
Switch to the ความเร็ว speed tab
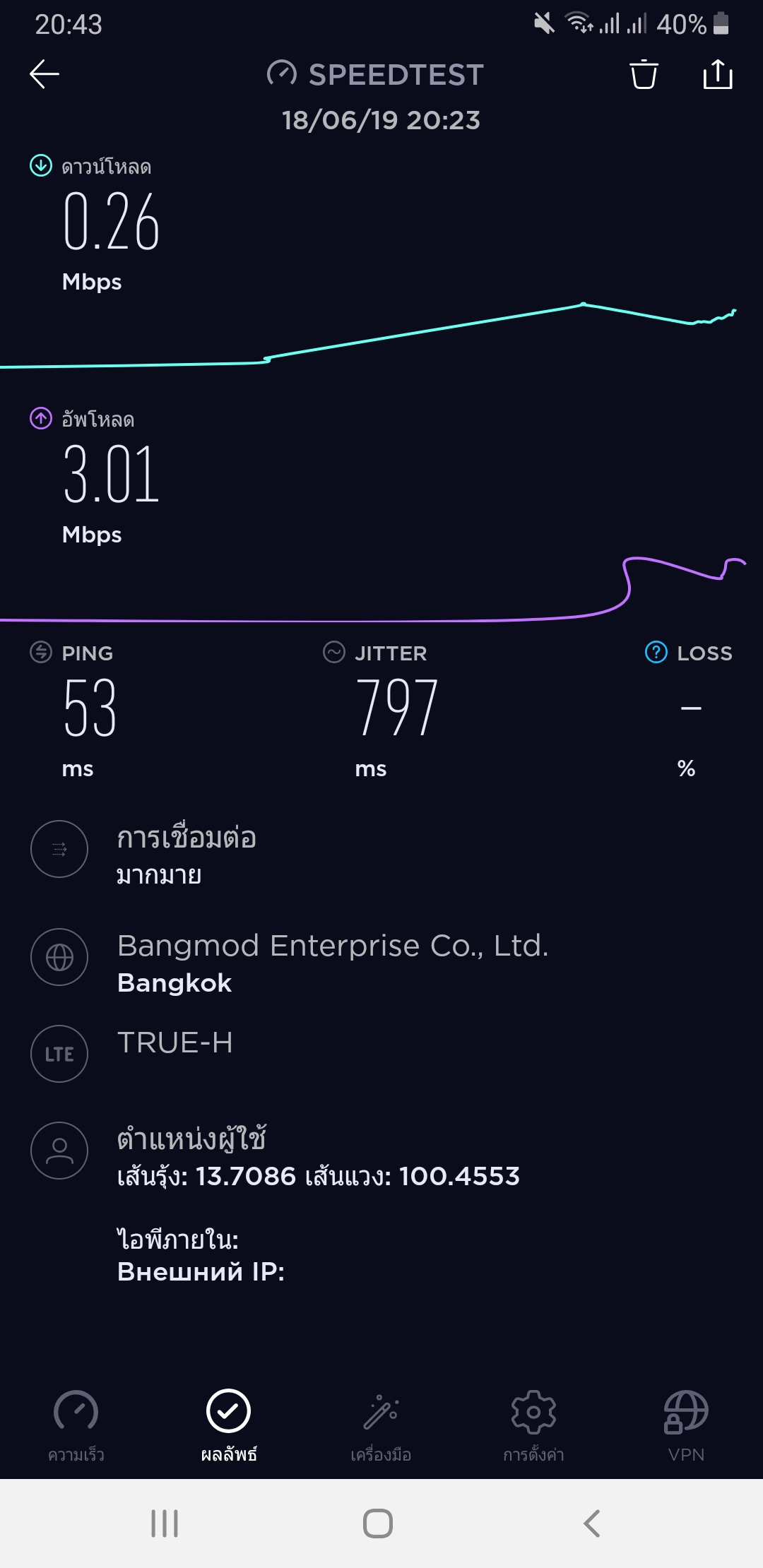point(76,1425)
